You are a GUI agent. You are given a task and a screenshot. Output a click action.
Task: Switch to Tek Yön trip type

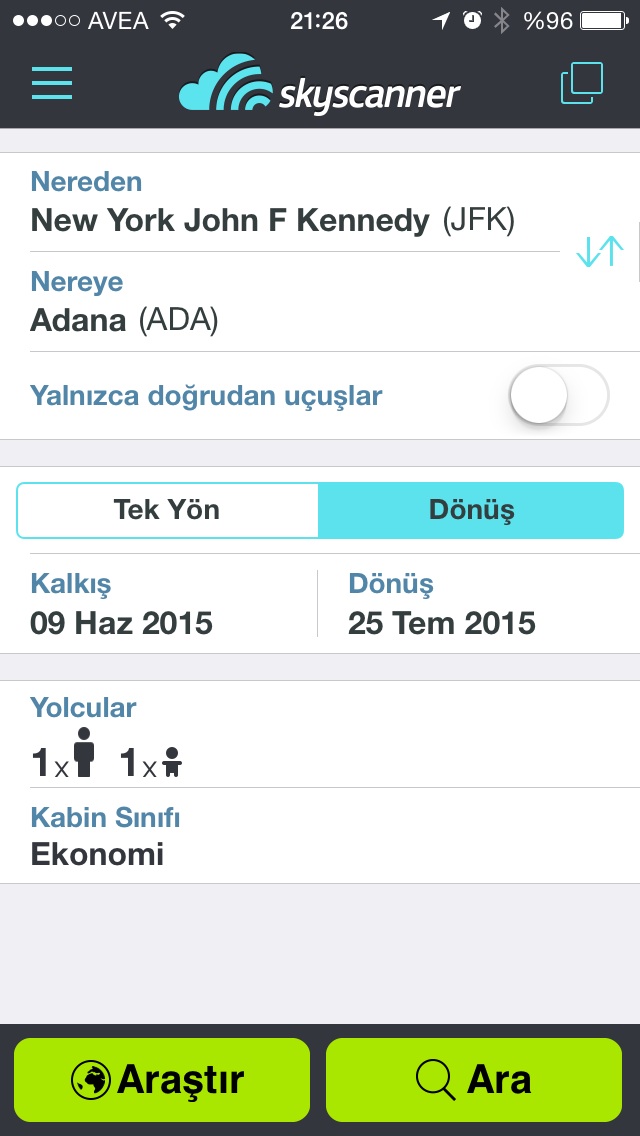167,510
